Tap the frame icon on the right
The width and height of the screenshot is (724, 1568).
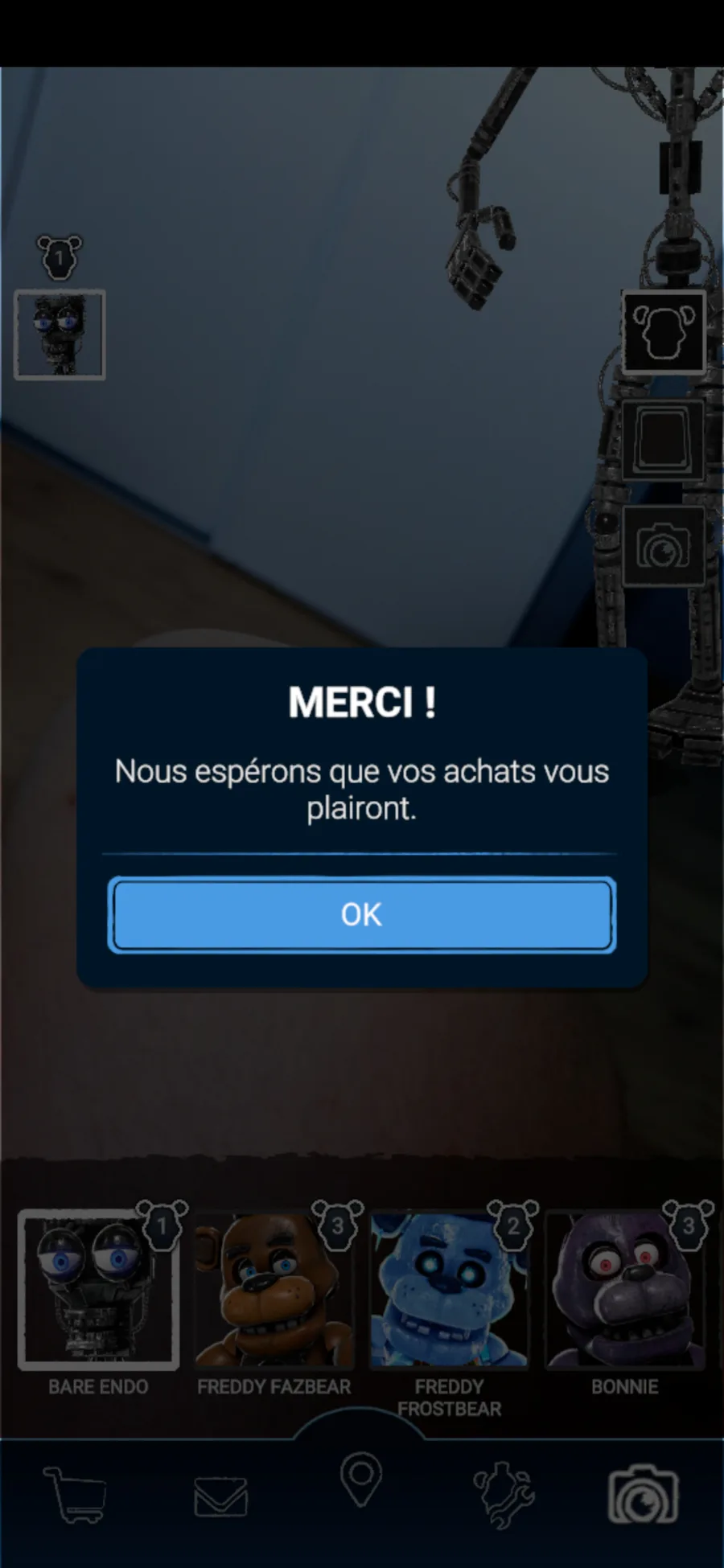point(664,440)
